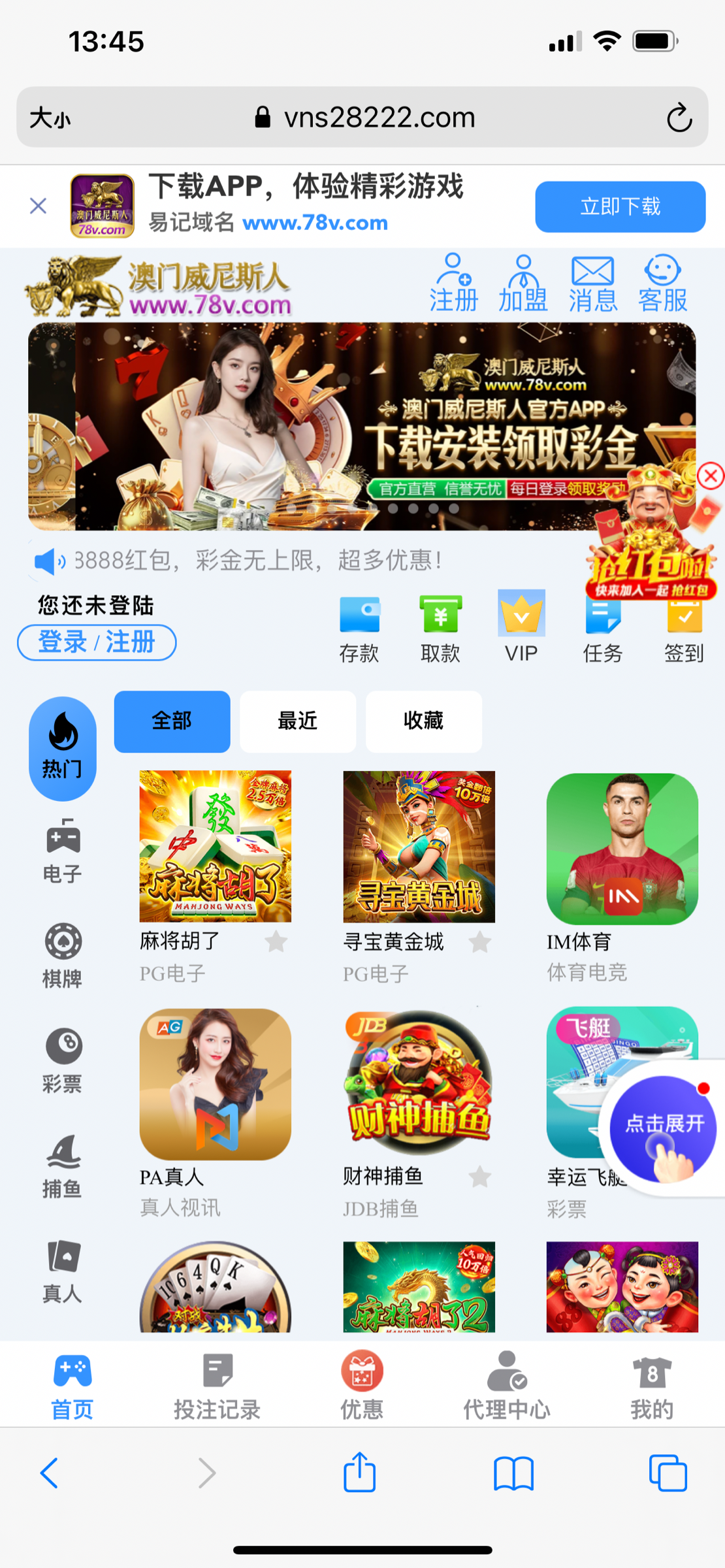The height and width of the screenshot is (1568, 725).
Task: Tap the 立即下载 download button
Action: pos(619,206)
